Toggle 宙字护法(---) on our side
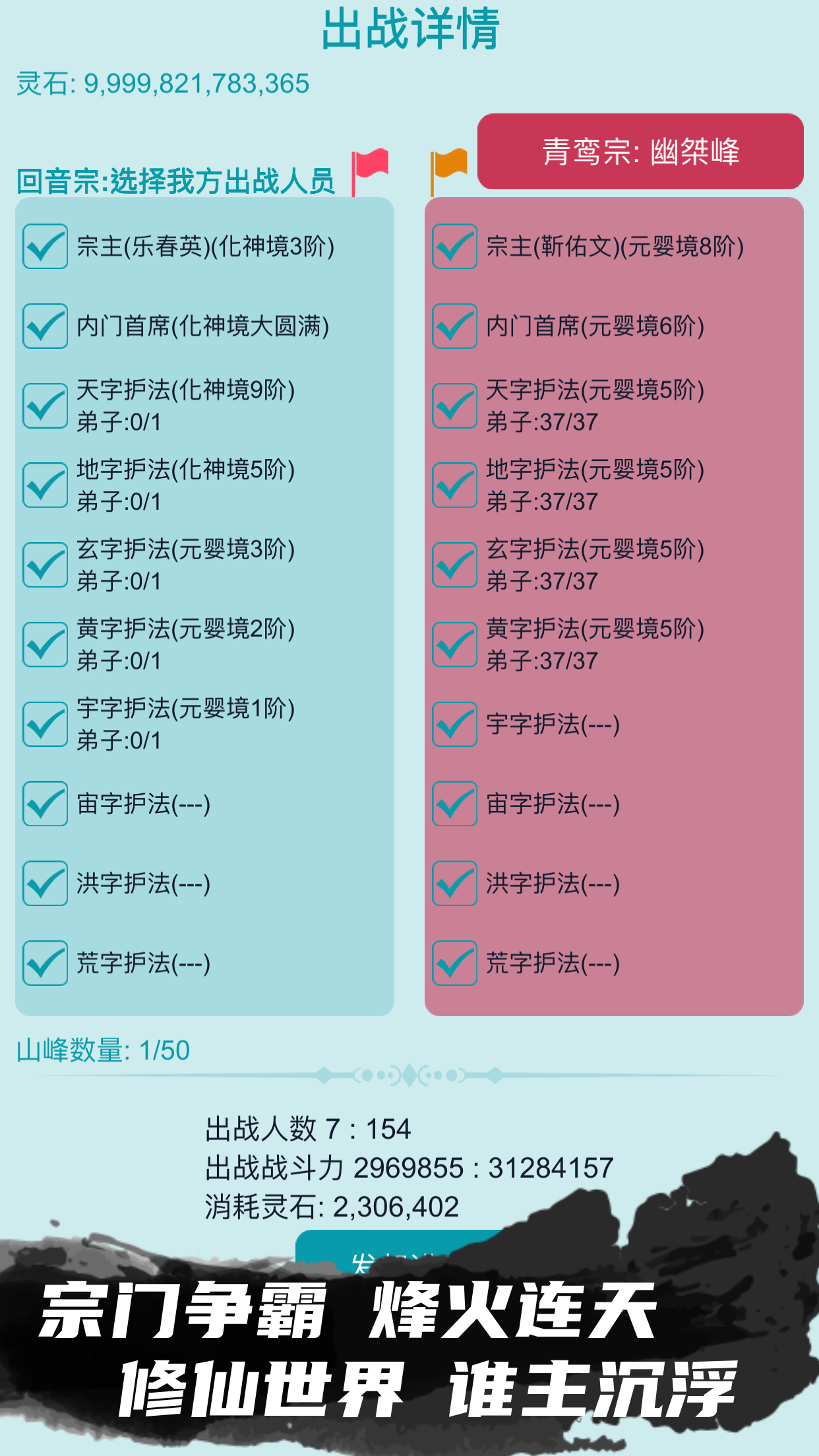 coord(44,805)
